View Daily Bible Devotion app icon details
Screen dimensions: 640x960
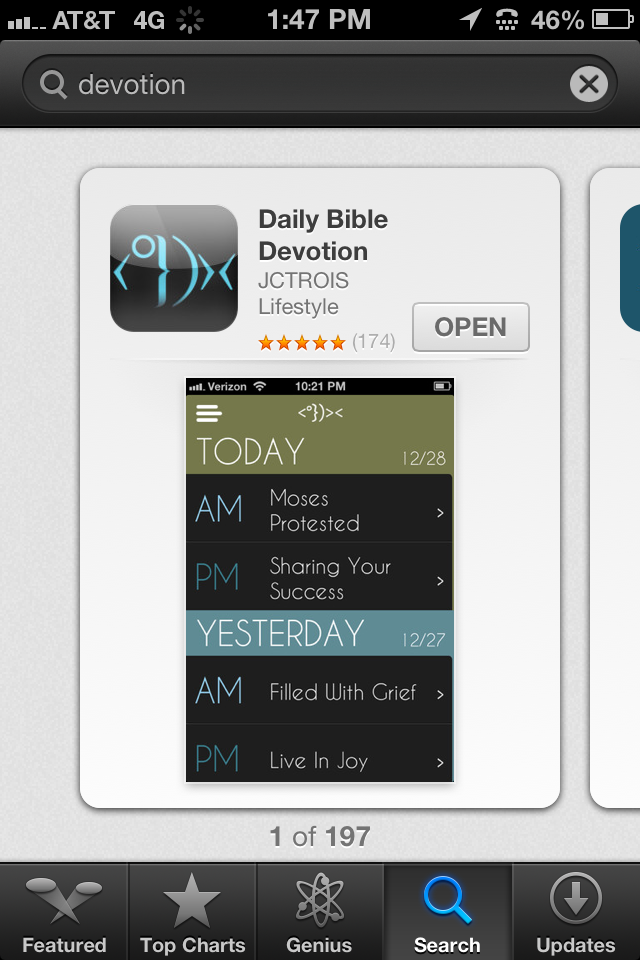point(174,268)
